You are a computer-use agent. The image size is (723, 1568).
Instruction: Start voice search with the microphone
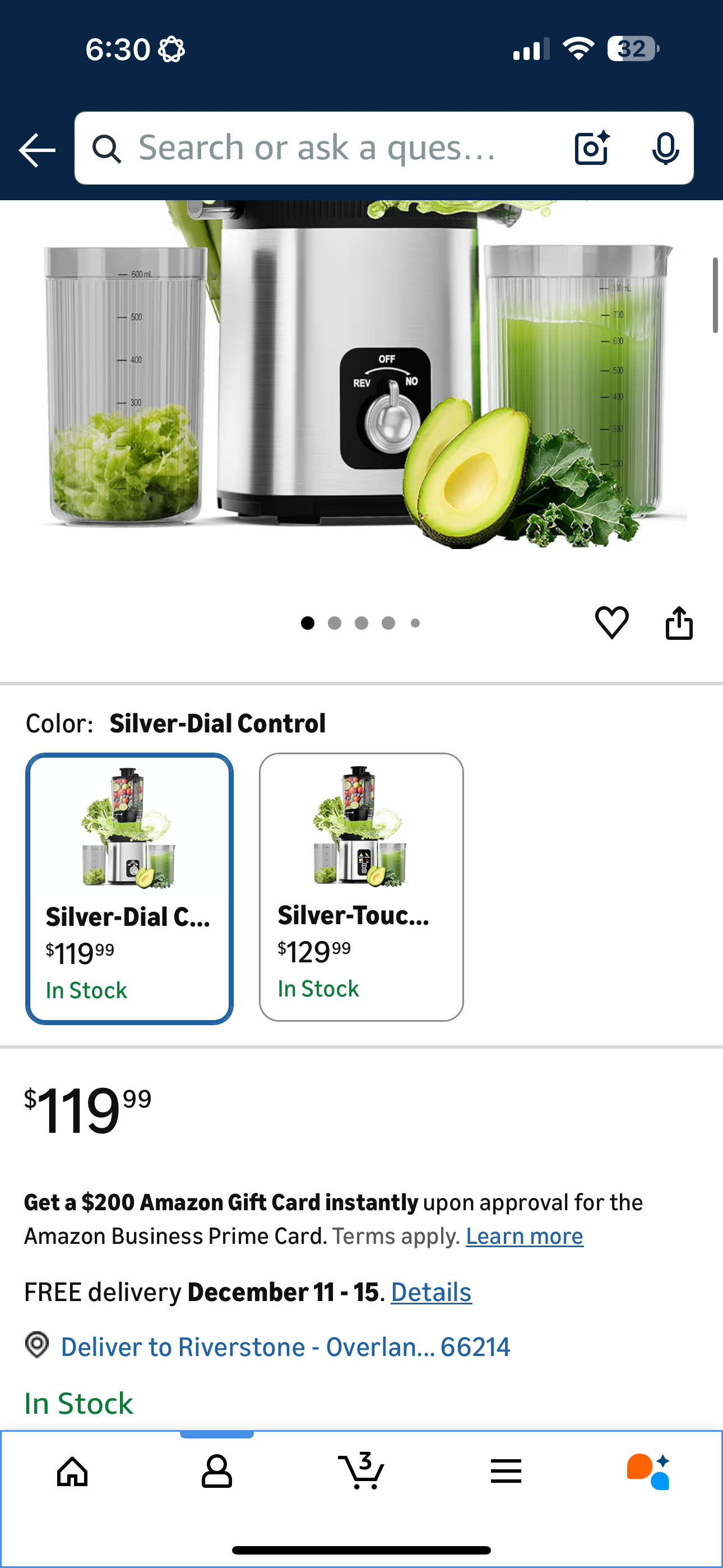pos(665,149)
